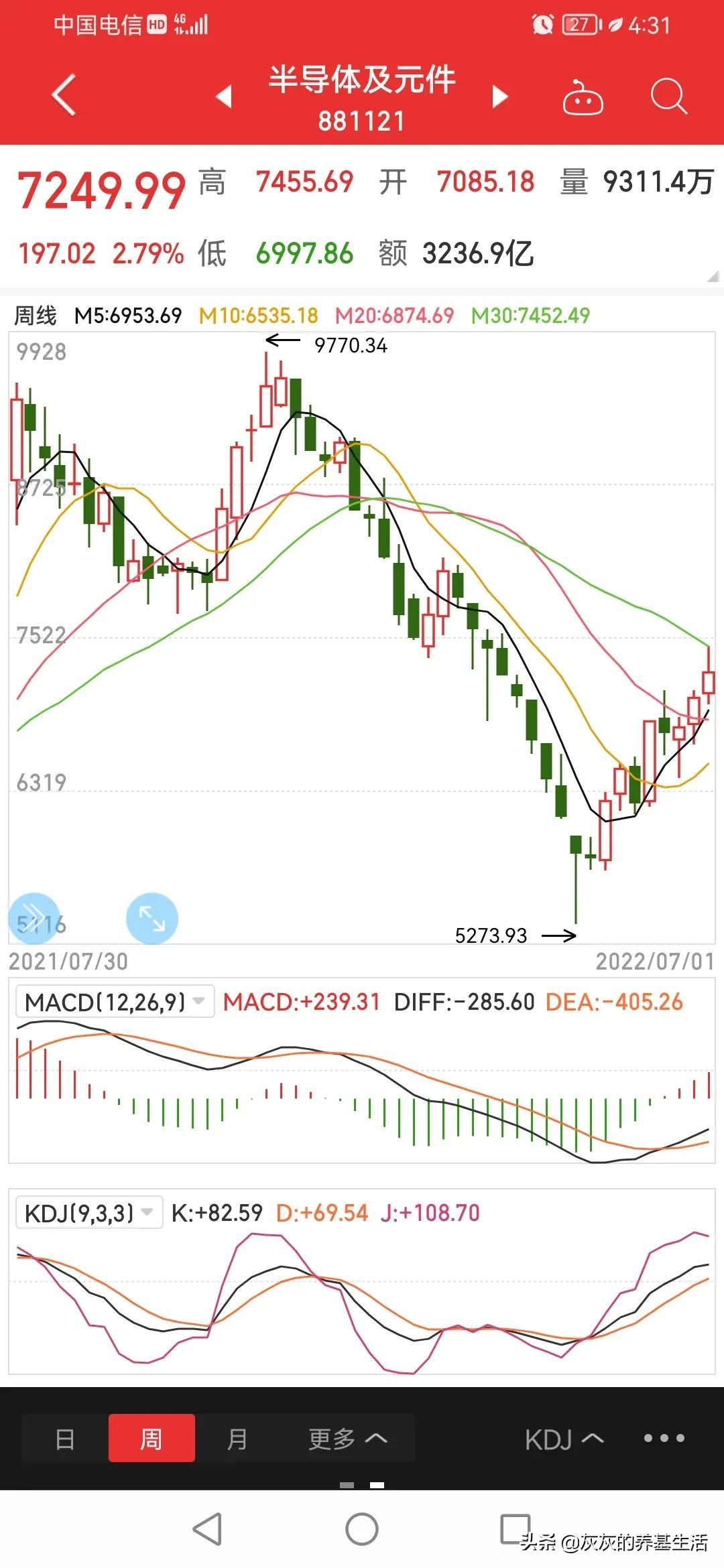
Task: Tap the system home button
Action: point(362,1529)
